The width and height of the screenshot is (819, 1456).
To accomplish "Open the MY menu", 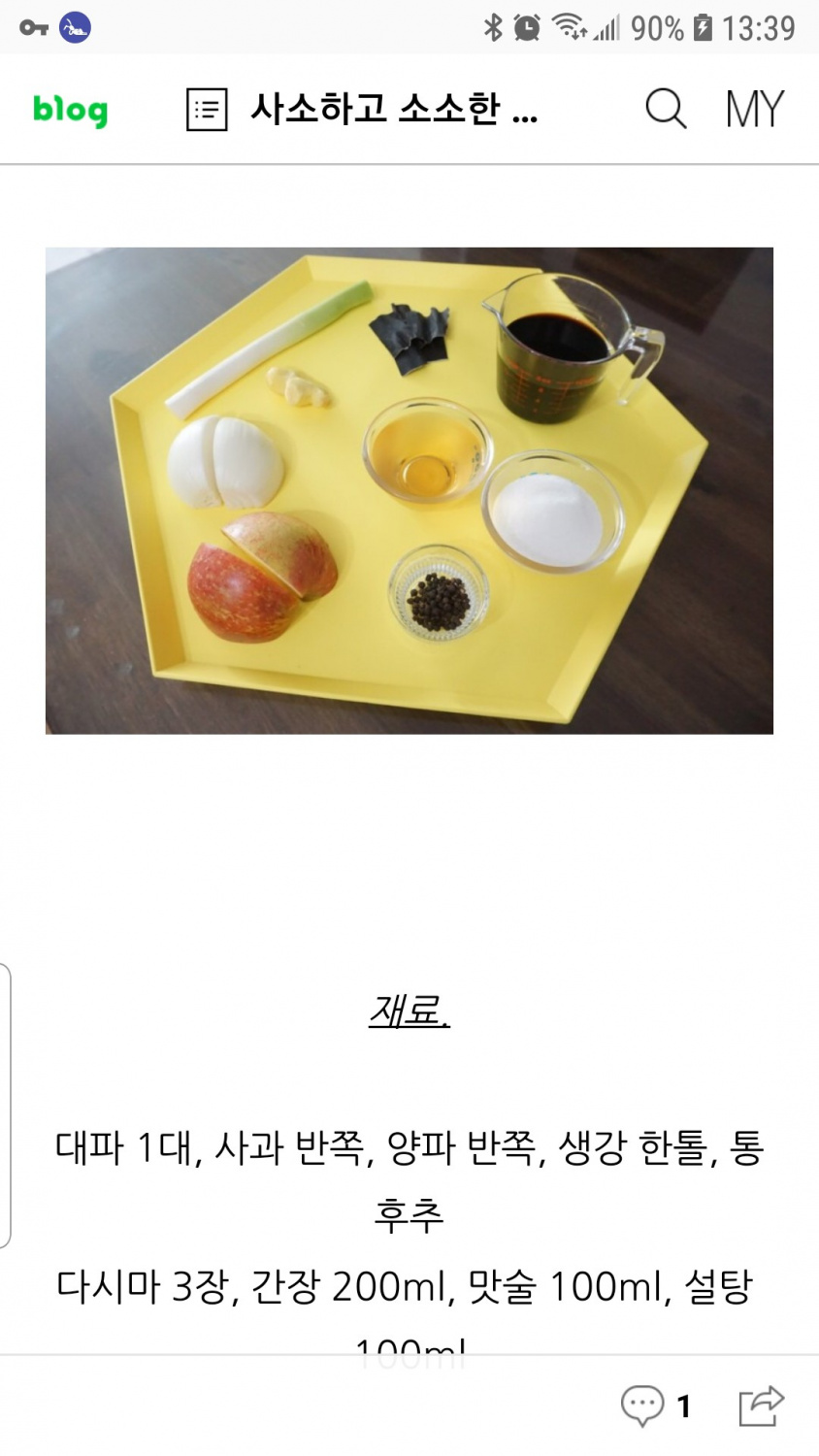I will tap(754, 109).
